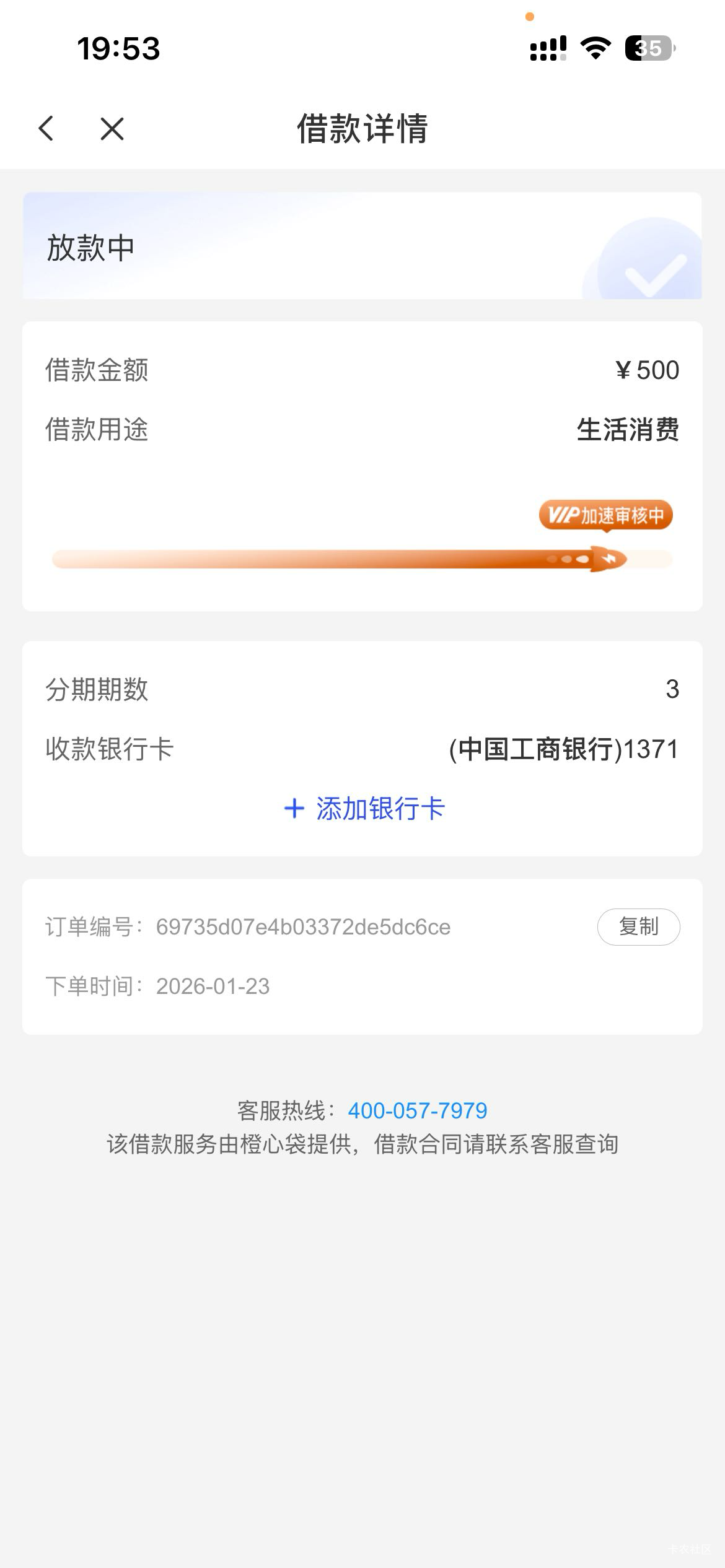Close the loan details page
This screenshot has width=725, height=1568.
(112, 129)
